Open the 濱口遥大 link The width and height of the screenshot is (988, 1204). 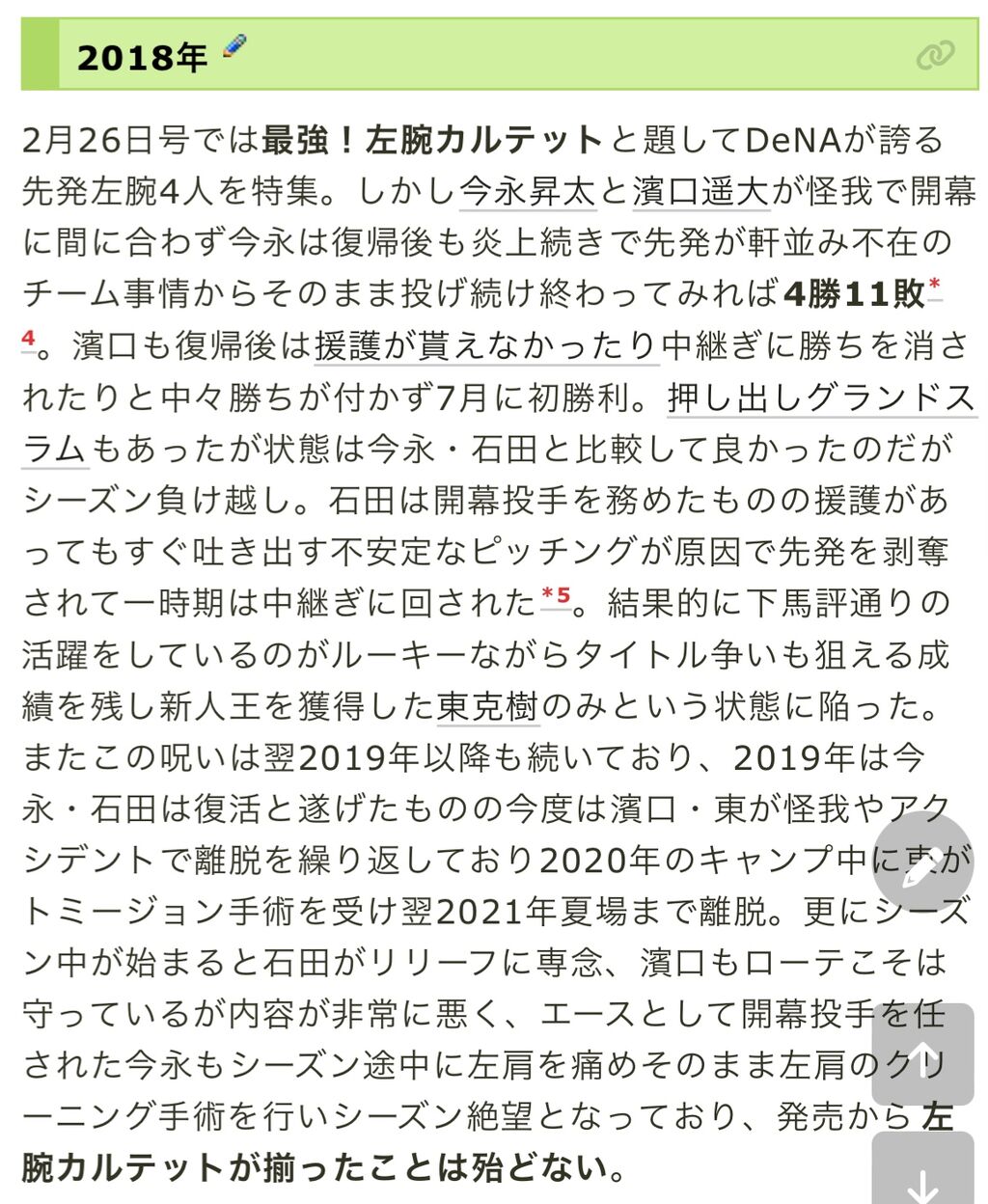tap(700, 191)
